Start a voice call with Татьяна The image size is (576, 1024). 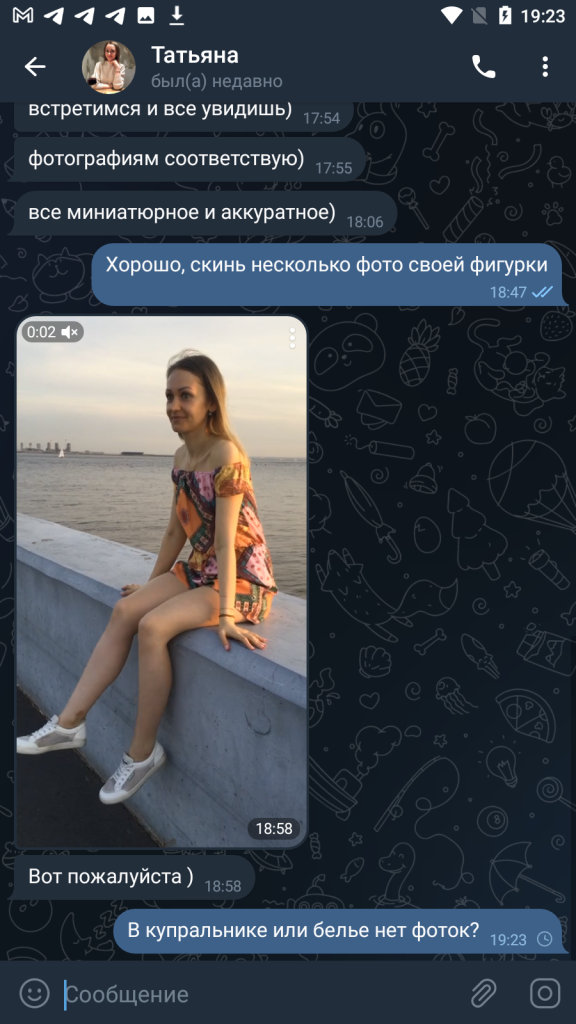[x=483, y=67]
